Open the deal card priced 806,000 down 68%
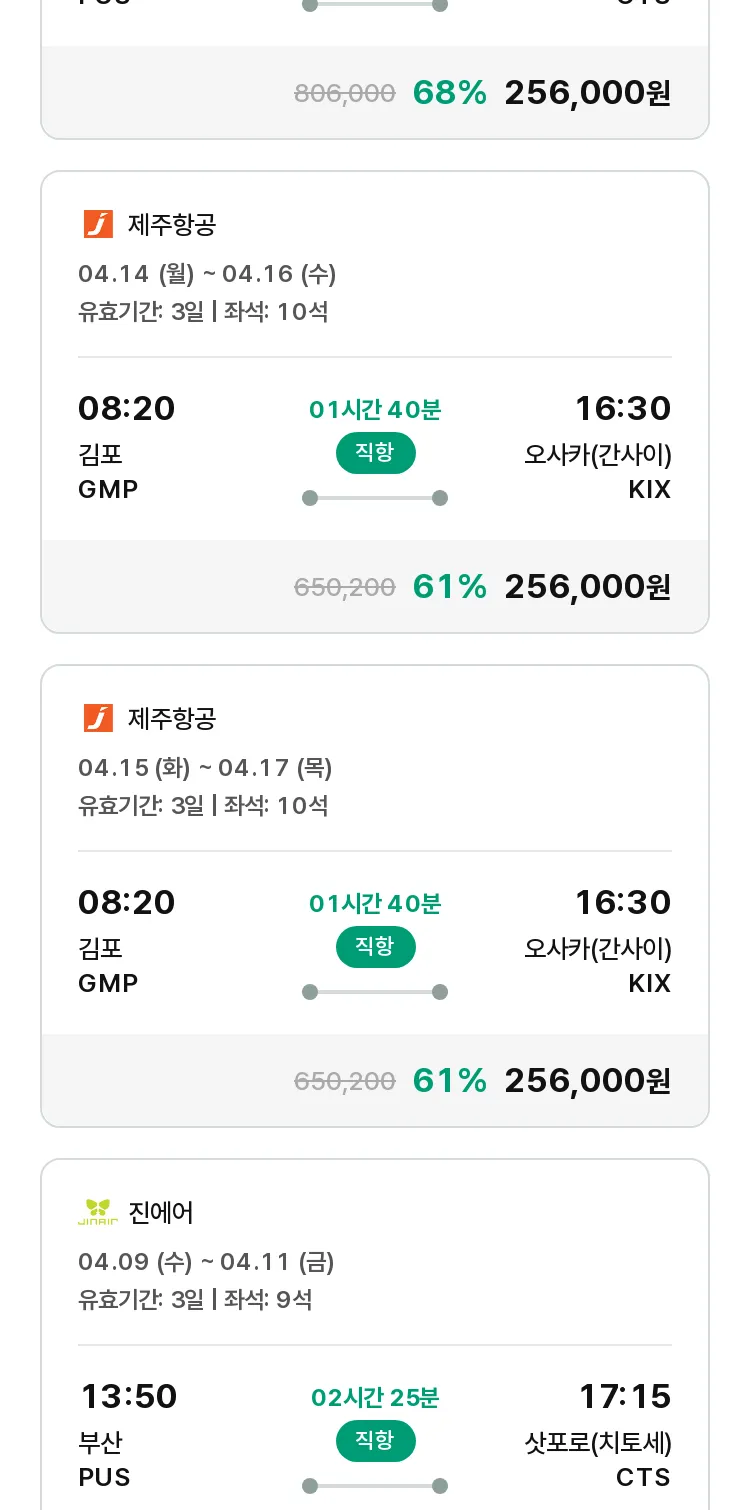Viewport: 750px width, 1510px height. pyautogui.click(x=375, y=69)
